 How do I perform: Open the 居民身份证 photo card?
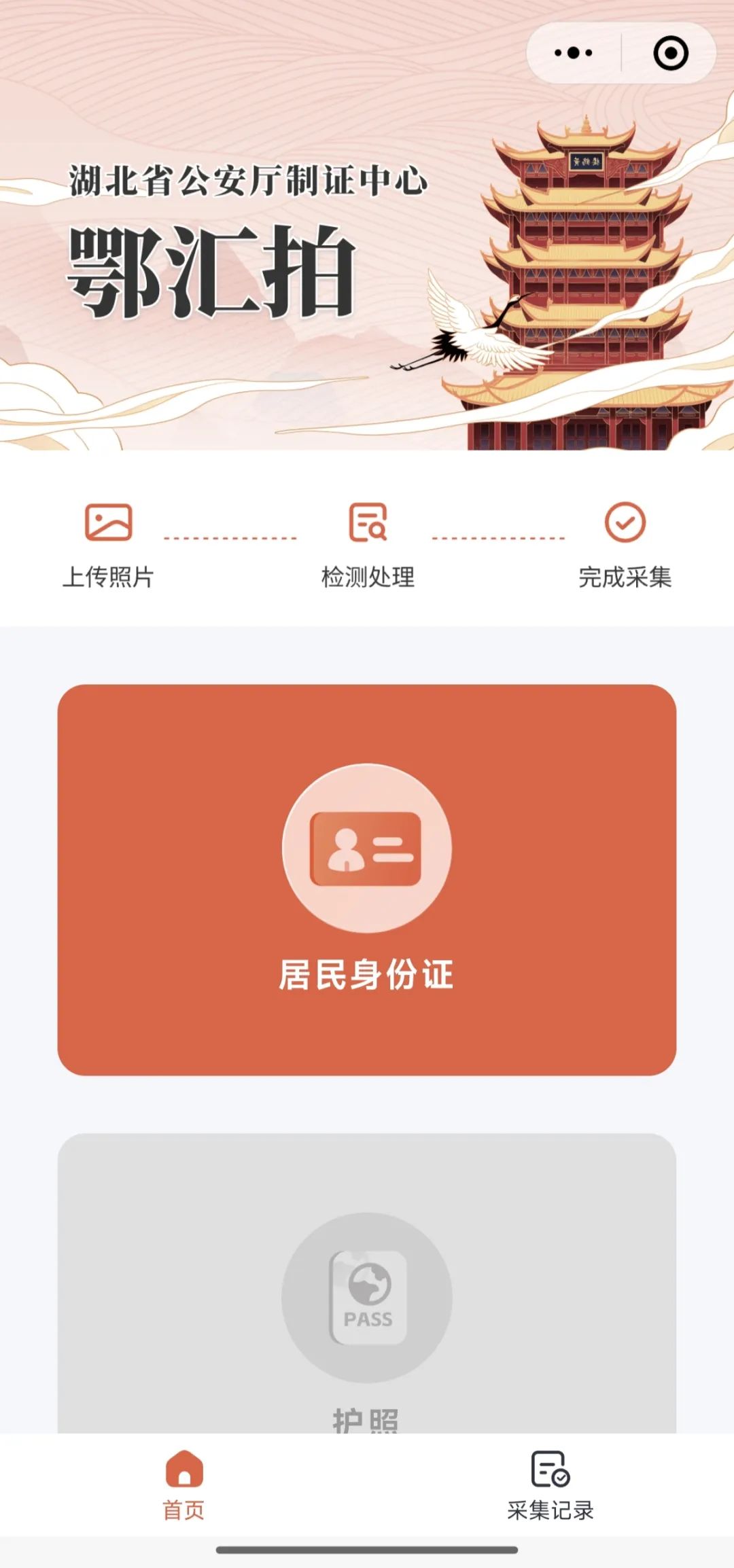tap(367, 879)
